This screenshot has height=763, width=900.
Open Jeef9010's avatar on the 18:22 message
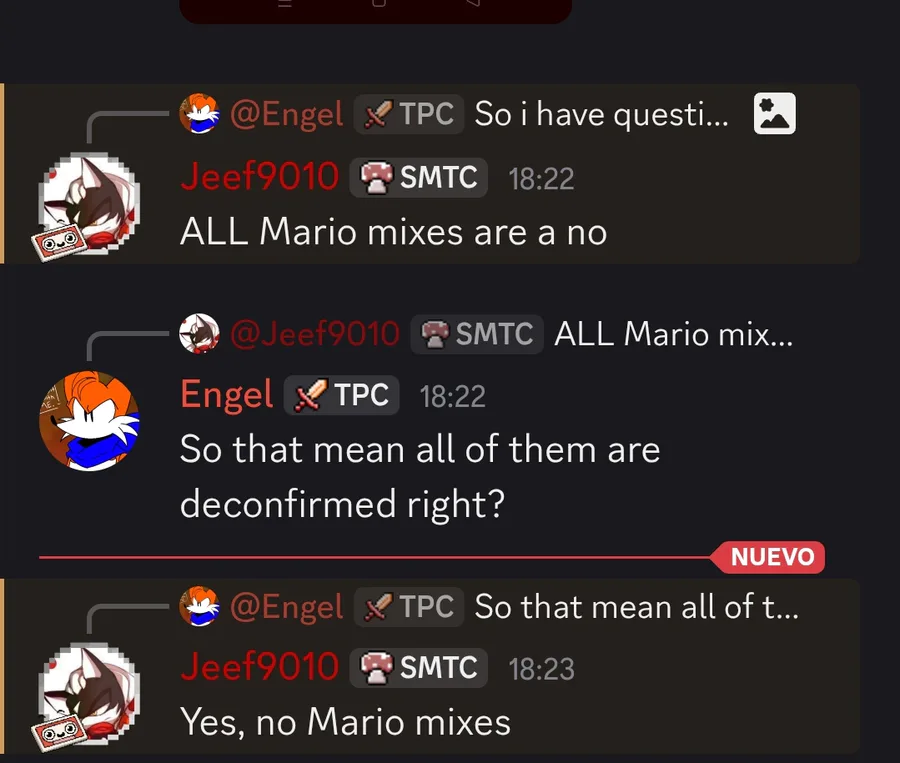pyautogui.click(x=89, y=204)
